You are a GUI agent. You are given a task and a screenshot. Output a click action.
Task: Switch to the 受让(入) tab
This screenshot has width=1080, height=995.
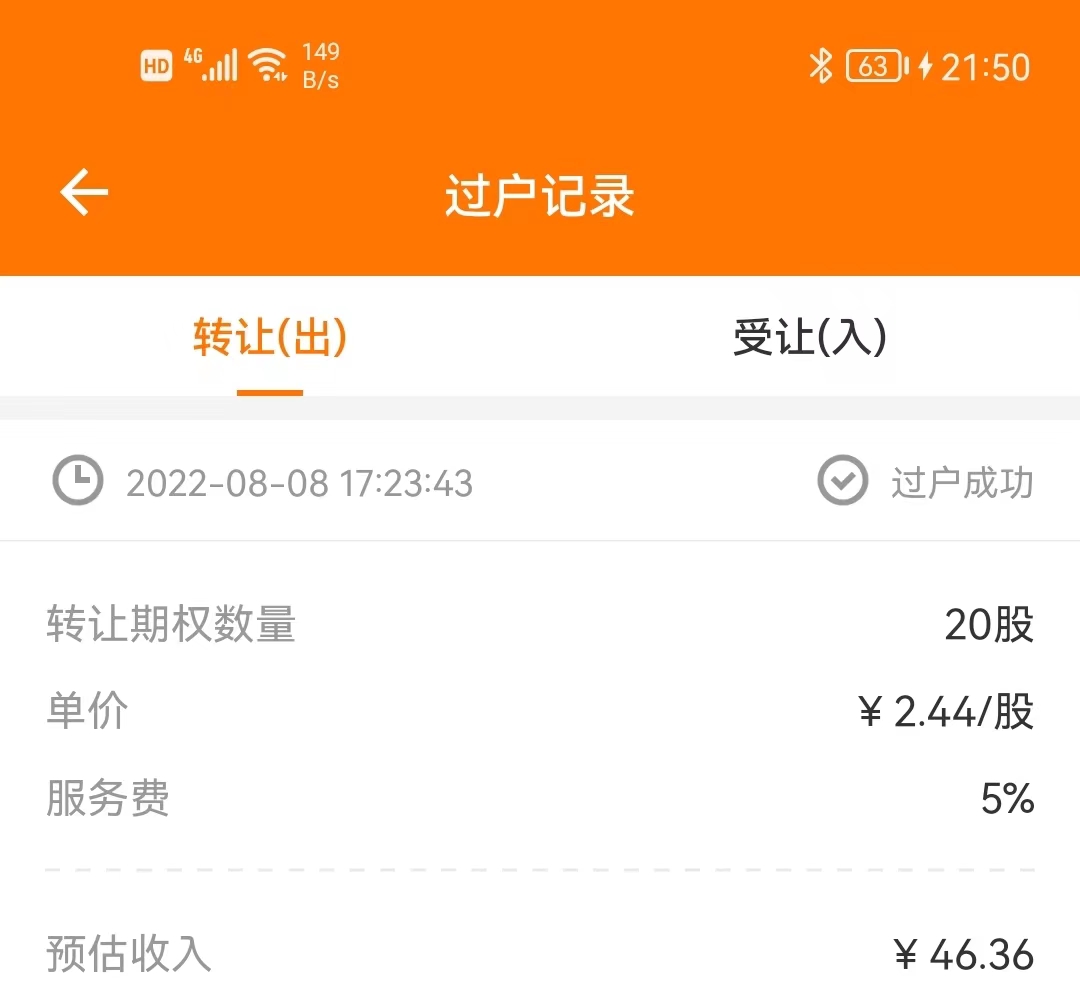point(809,338)
